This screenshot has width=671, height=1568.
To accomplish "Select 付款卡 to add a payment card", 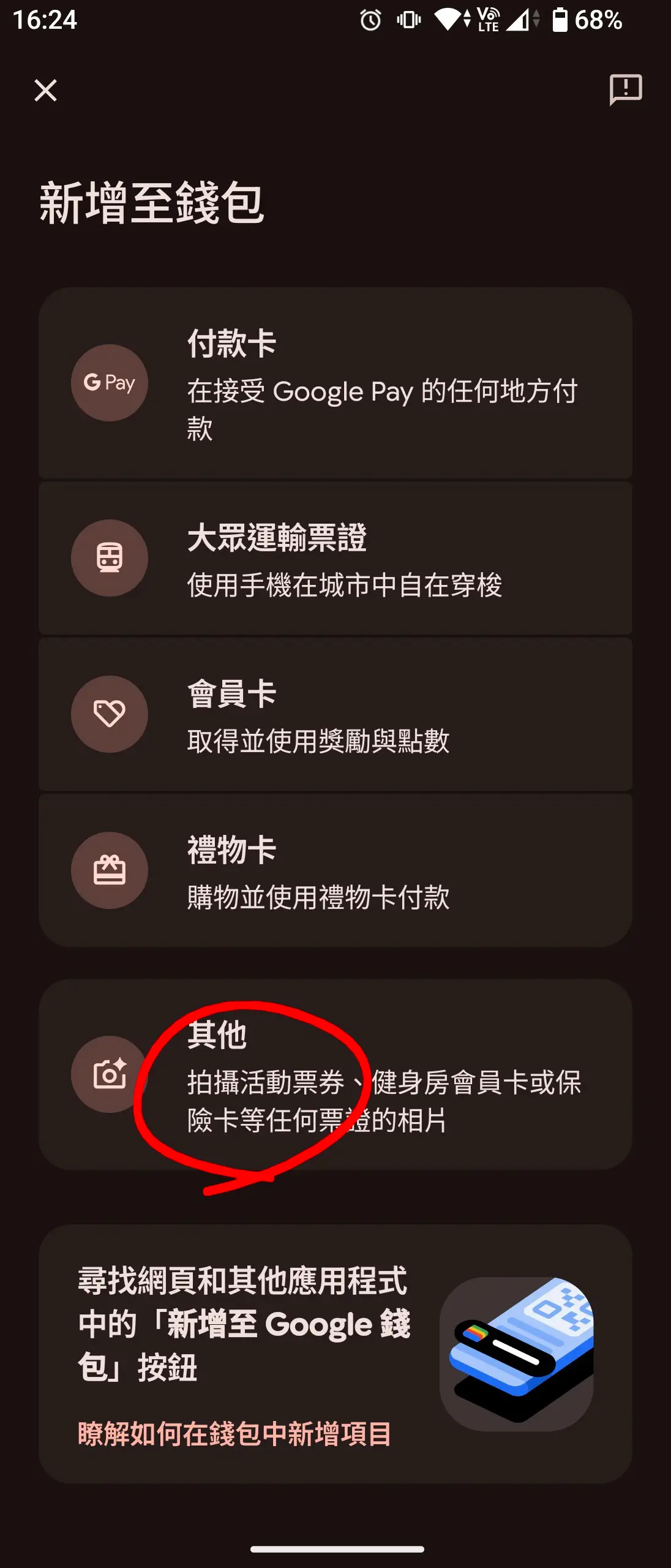I will 335,383.
